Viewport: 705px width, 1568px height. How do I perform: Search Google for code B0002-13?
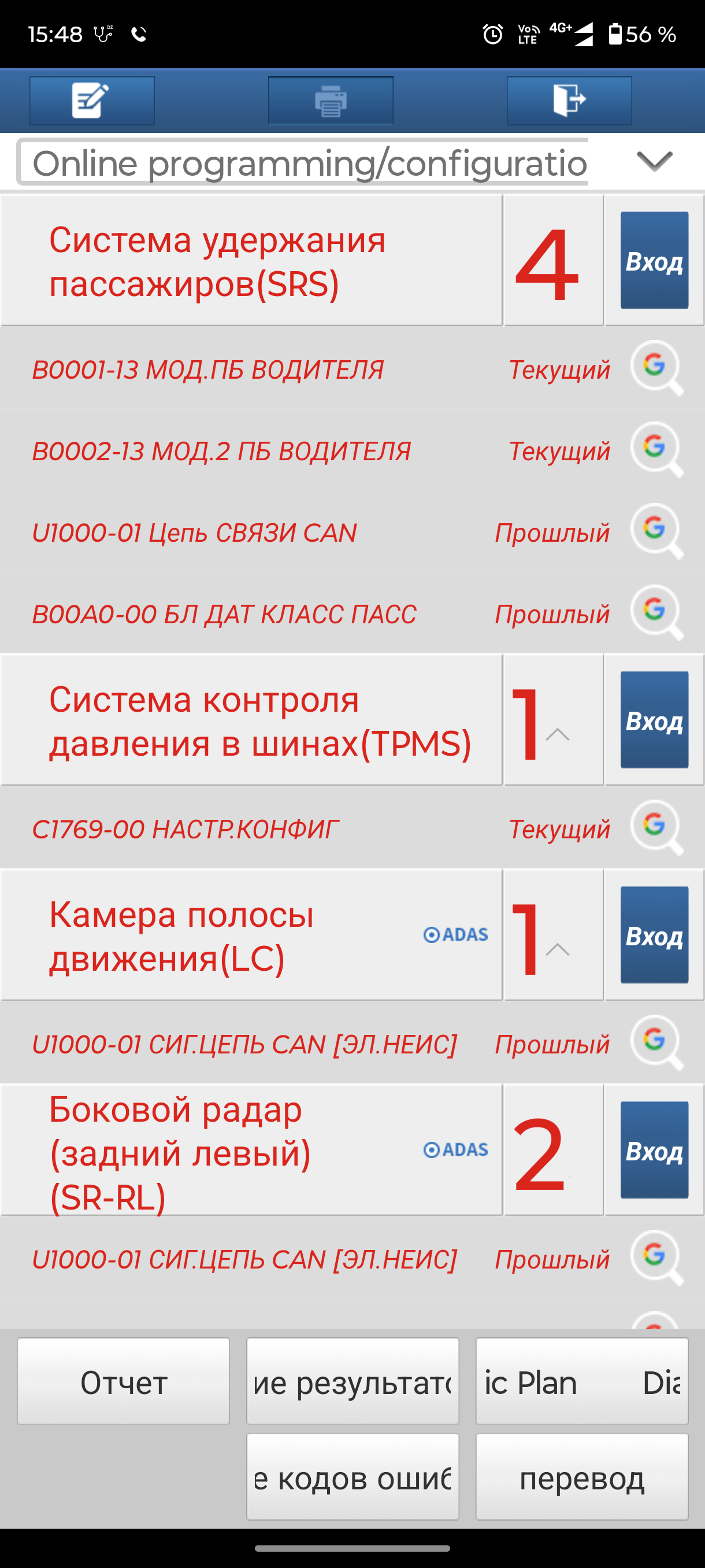coord(656,450)
